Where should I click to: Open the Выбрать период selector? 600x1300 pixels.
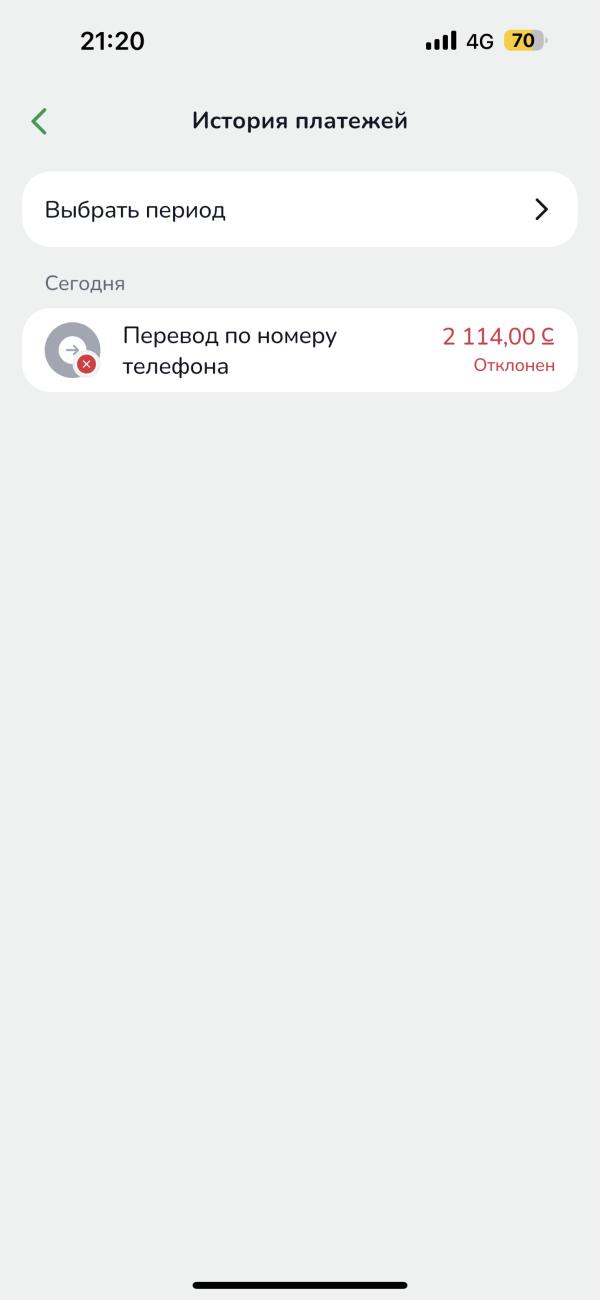click(x=299, y=210)
